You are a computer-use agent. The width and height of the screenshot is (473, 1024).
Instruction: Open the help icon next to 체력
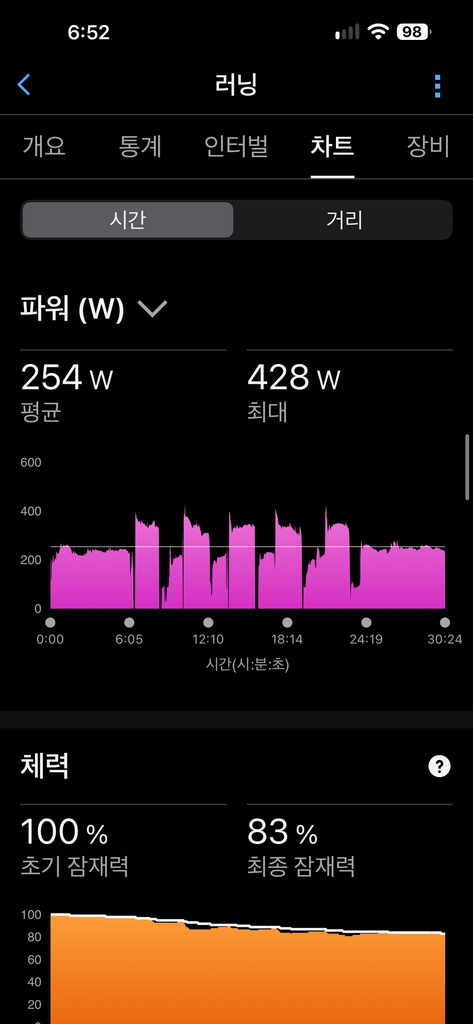[x=439, y=766]
